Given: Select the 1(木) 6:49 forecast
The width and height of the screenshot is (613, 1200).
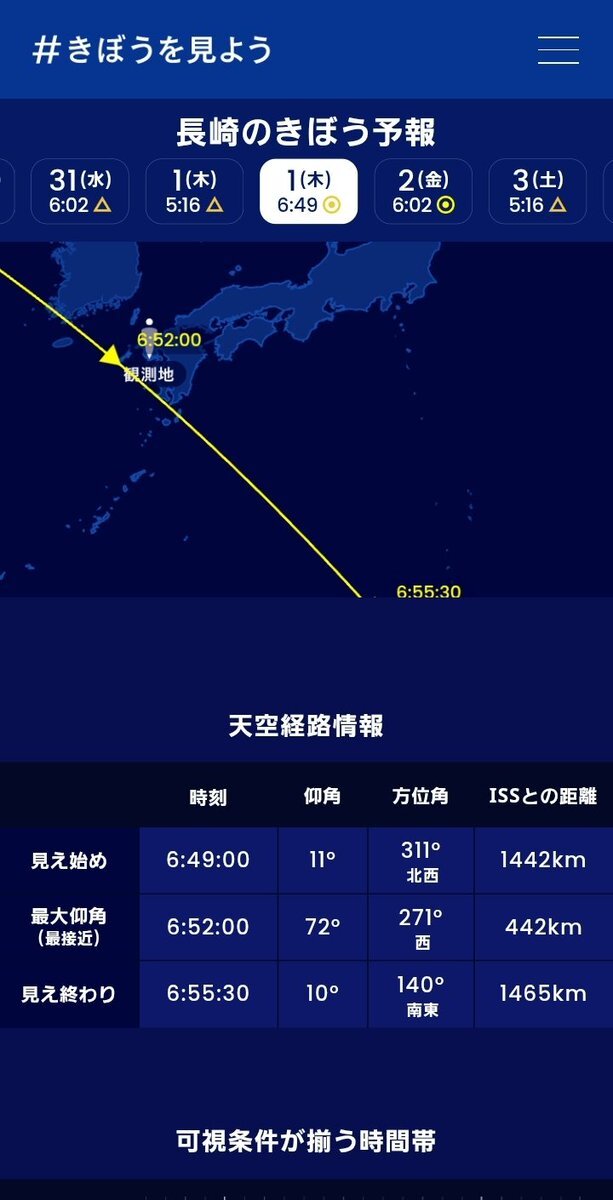Looking at the screenshot, I should pos(309,192).
